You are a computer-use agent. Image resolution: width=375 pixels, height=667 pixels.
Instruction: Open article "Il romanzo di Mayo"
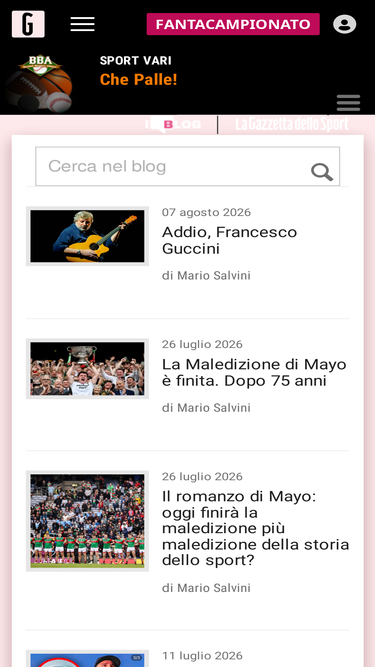(256, 528)
